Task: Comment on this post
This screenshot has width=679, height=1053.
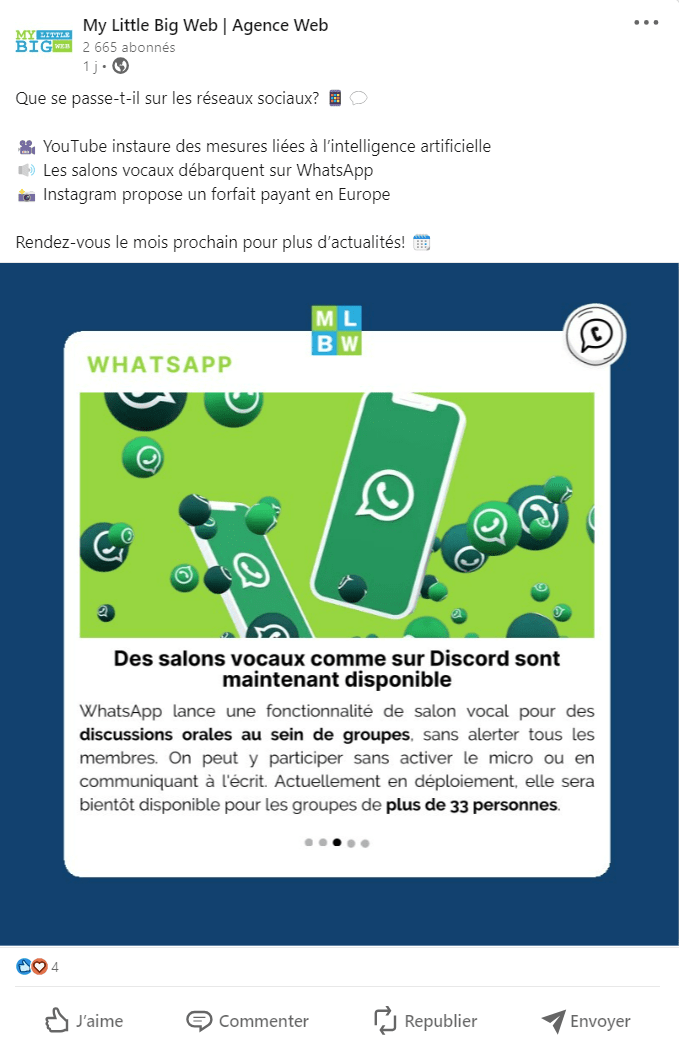Action: pyautogui.click(x=247, y=1021)
